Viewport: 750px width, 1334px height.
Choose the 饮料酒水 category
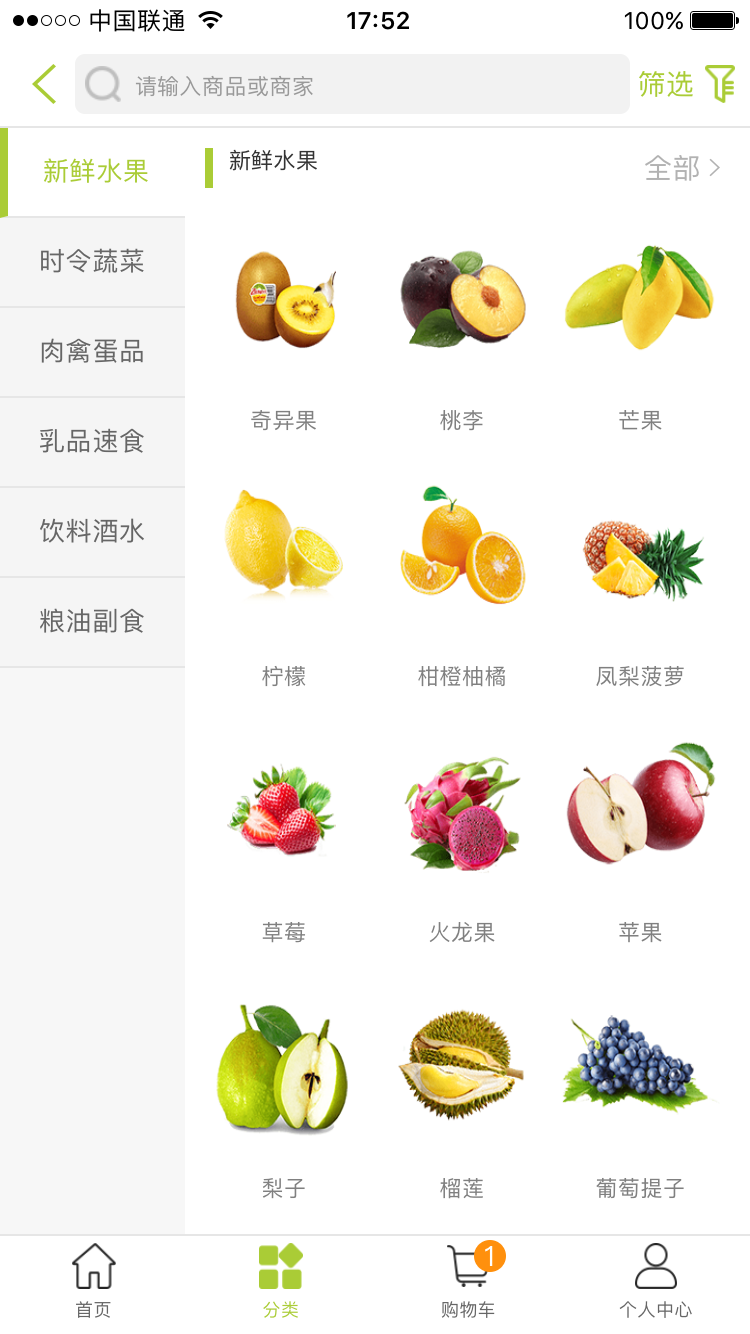point(92,532)
